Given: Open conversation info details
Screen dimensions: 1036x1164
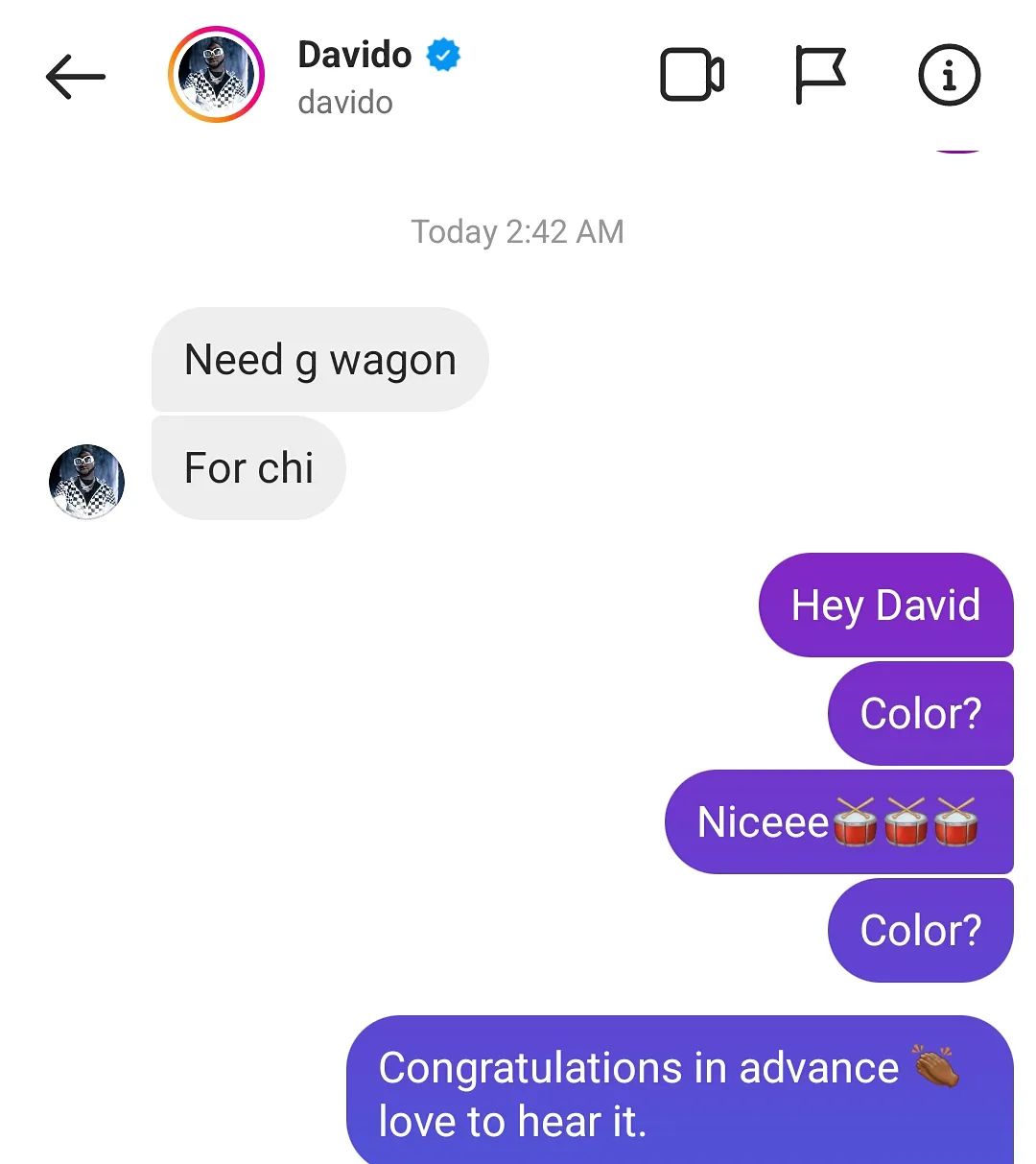Looking at the screenshot, I should point(949,76).
